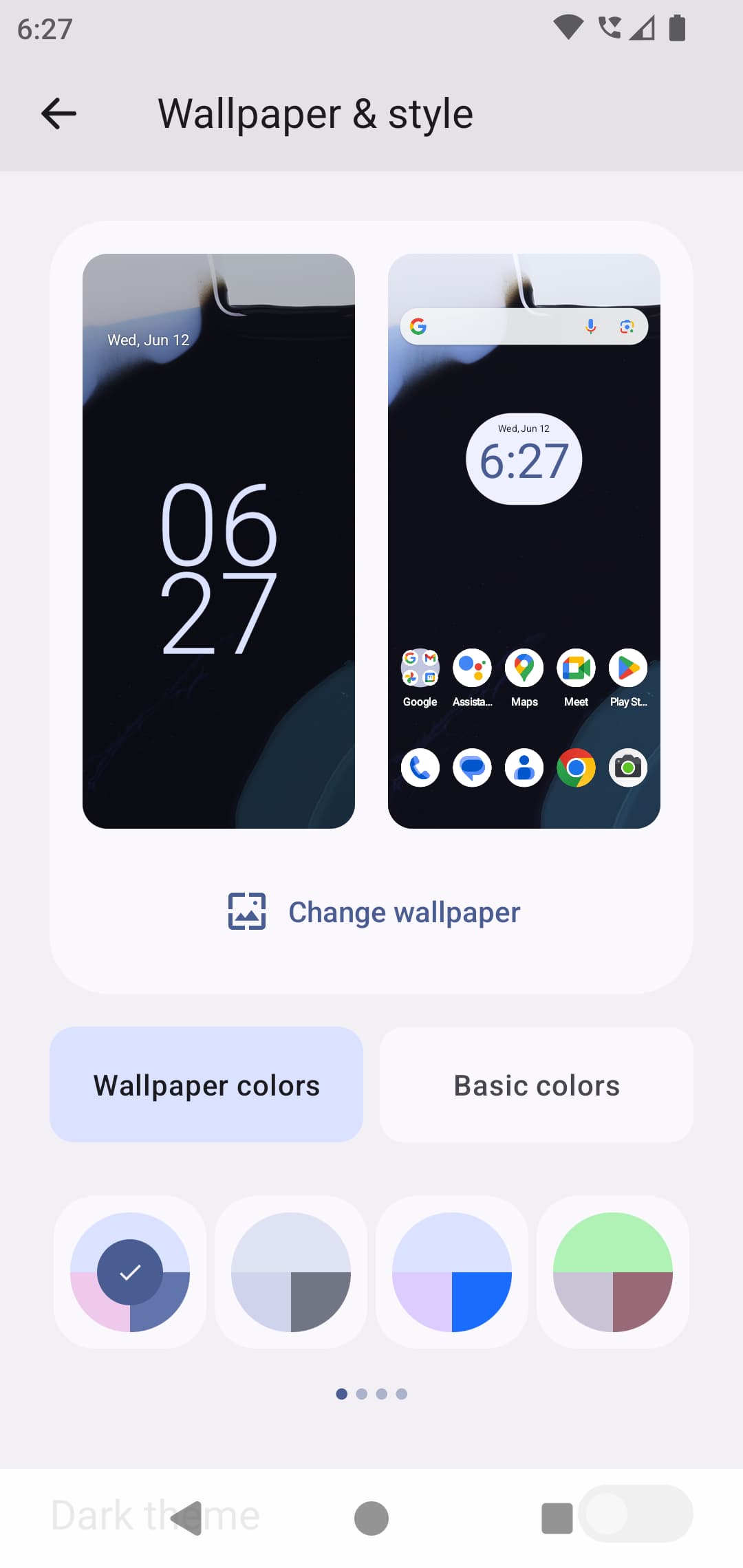This screenshot has width=743, height=1568.
Task: Select the Wallpaper colors tab
Action: (x=206, y=1085)
